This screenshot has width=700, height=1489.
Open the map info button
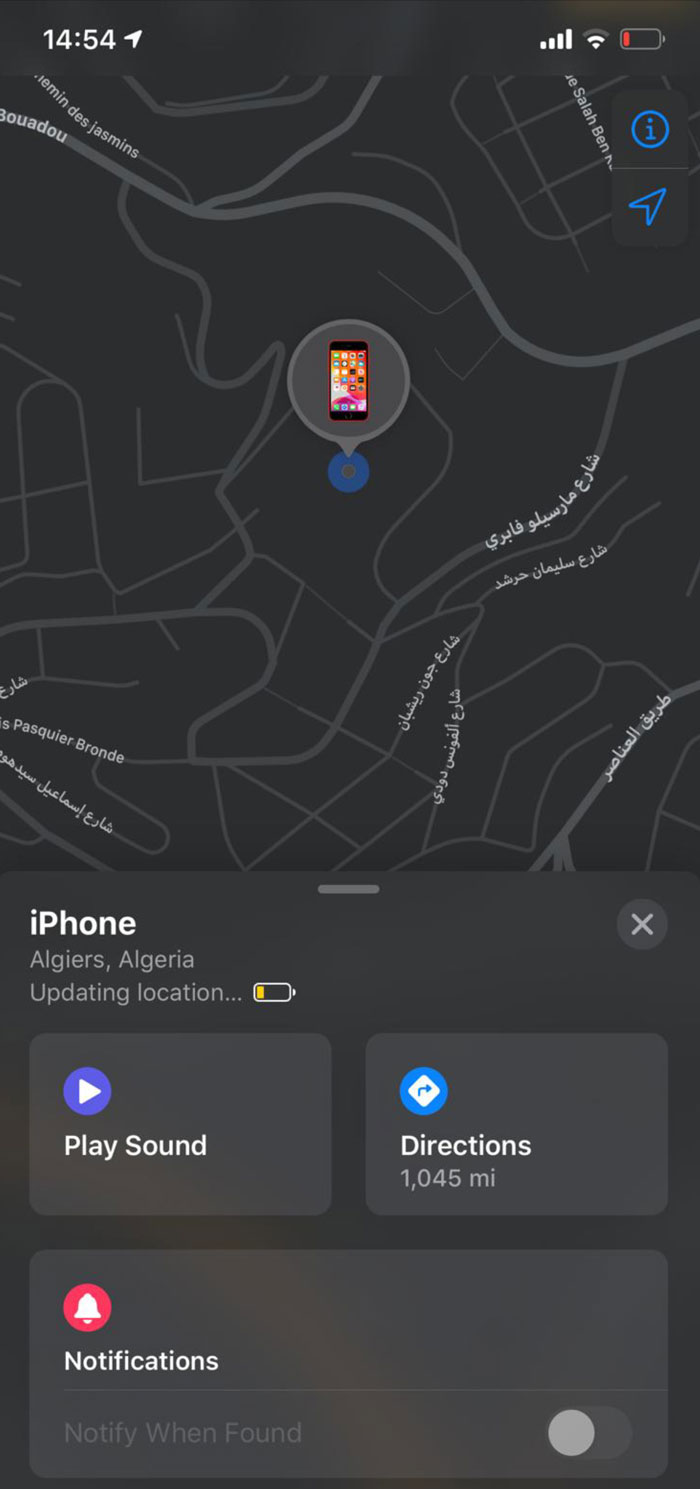pos(650,129)
